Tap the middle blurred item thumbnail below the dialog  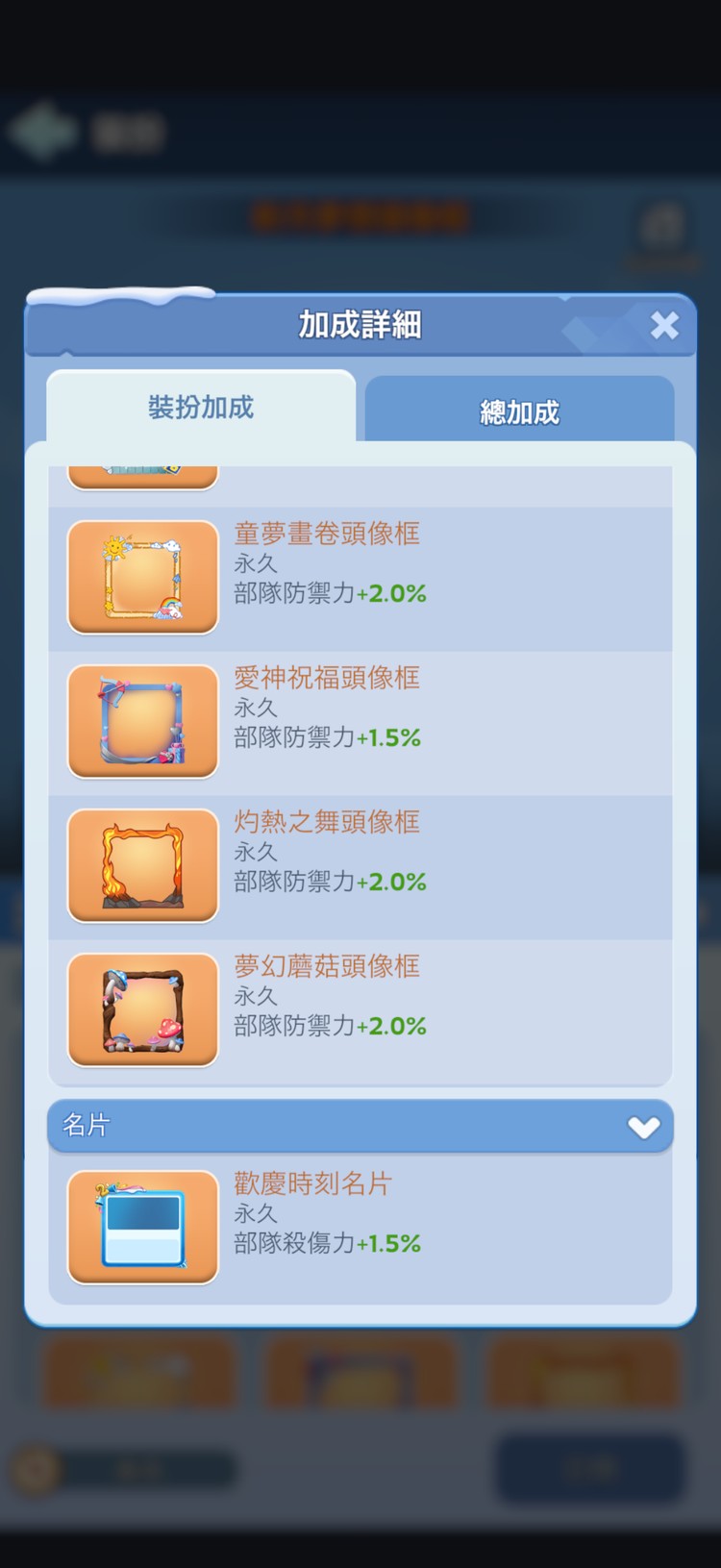[x=360, y=1373]
